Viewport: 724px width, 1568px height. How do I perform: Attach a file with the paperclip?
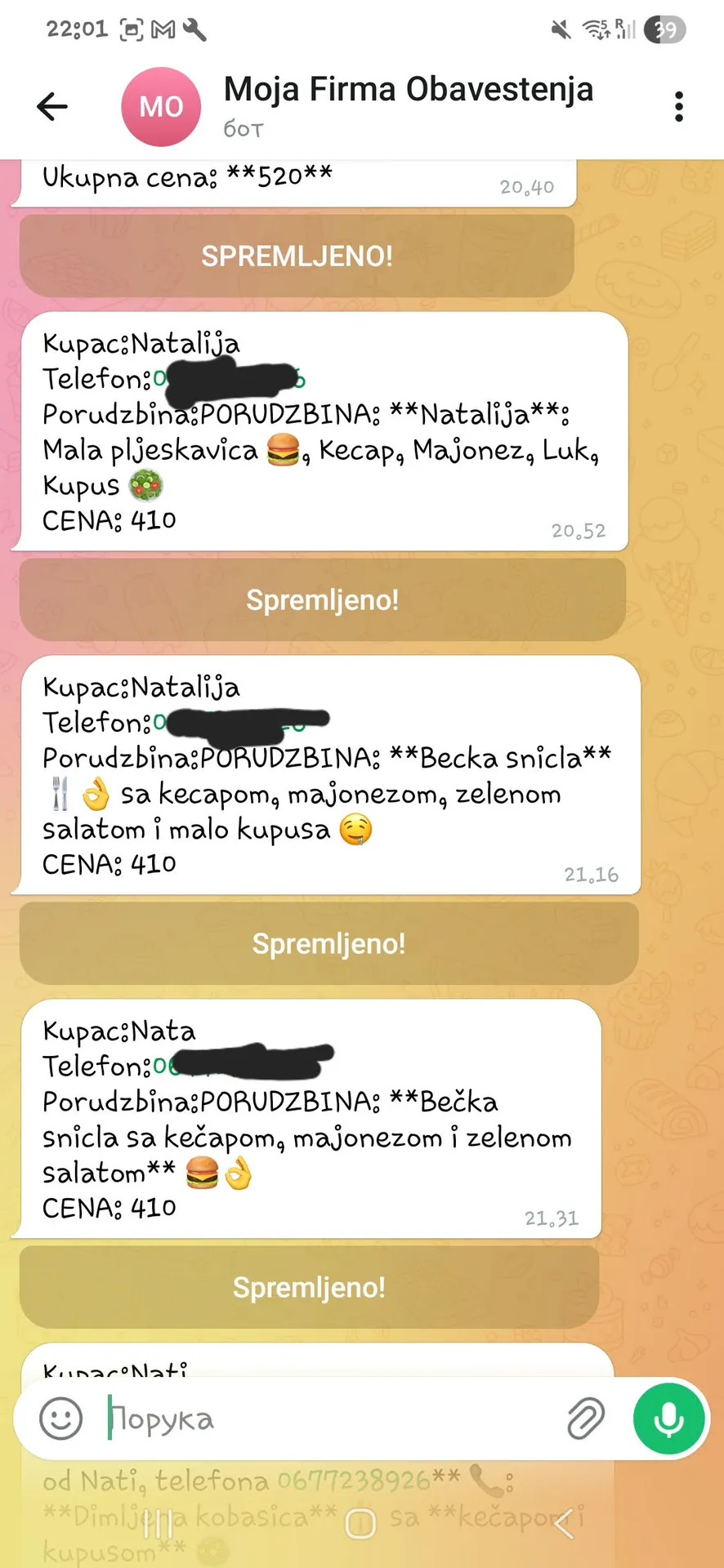click(x=586, y=1419)
